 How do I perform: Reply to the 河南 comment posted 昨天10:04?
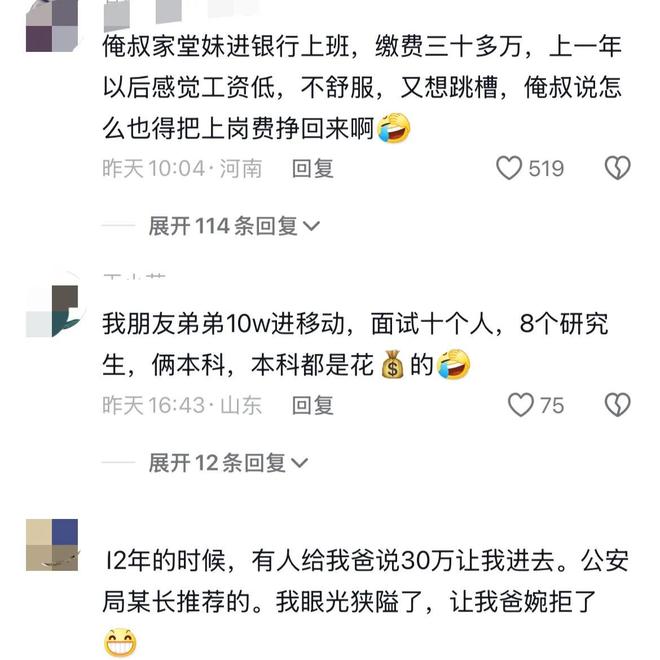(x=312, y=168)
